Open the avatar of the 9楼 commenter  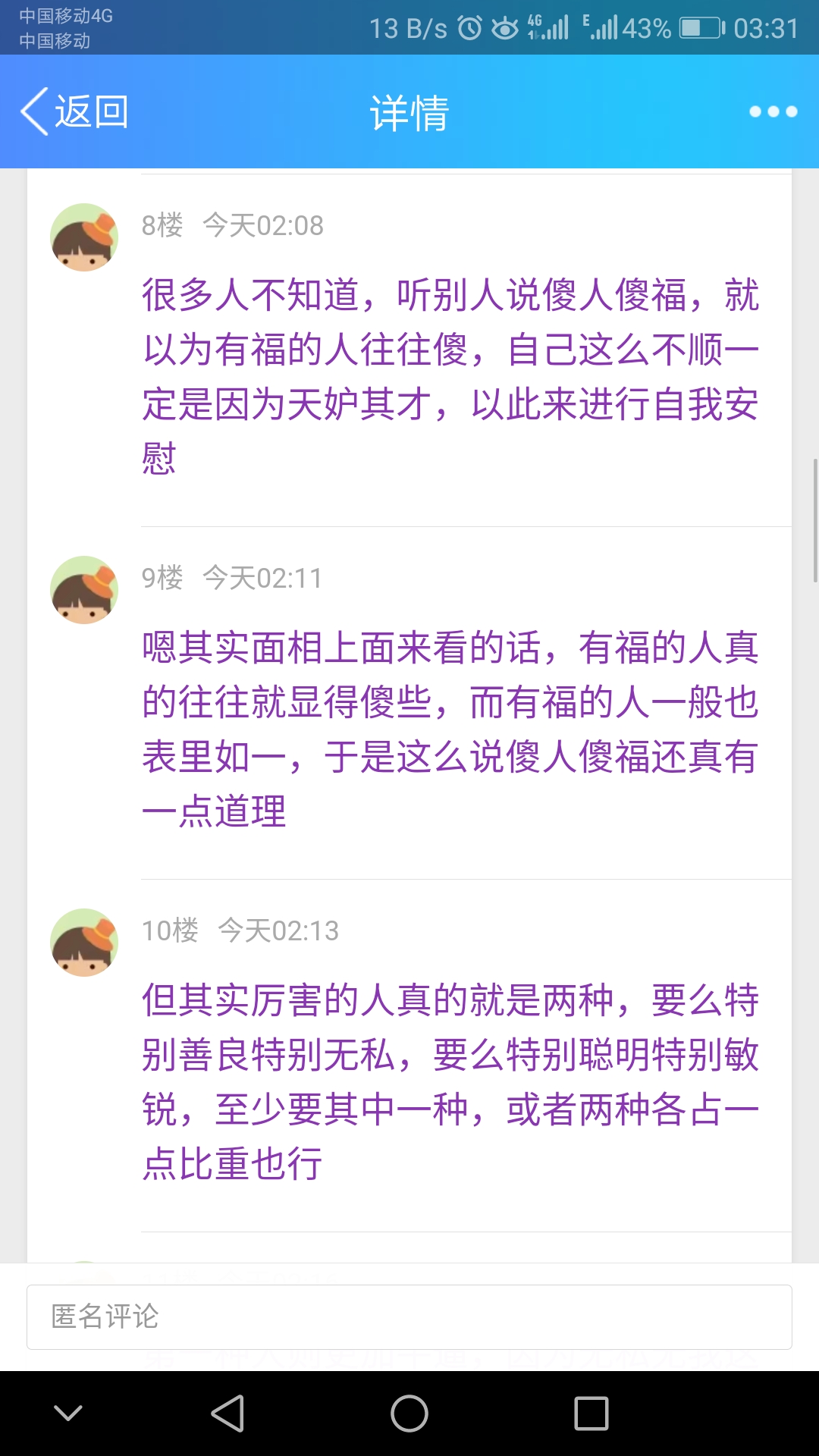pyautogui.click(x=84, y=590)
